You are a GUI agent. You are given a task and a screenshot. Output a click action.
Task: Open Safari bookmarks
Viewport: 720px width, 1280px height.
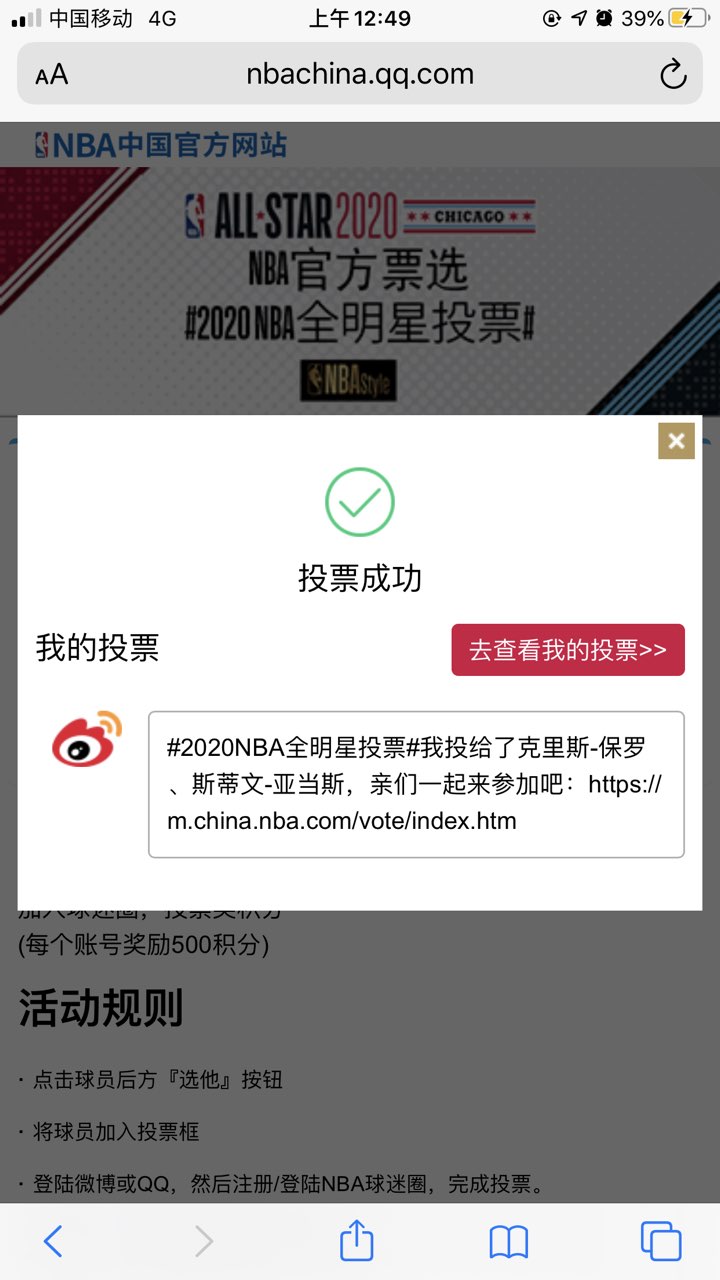click(x=508, y=1241)
